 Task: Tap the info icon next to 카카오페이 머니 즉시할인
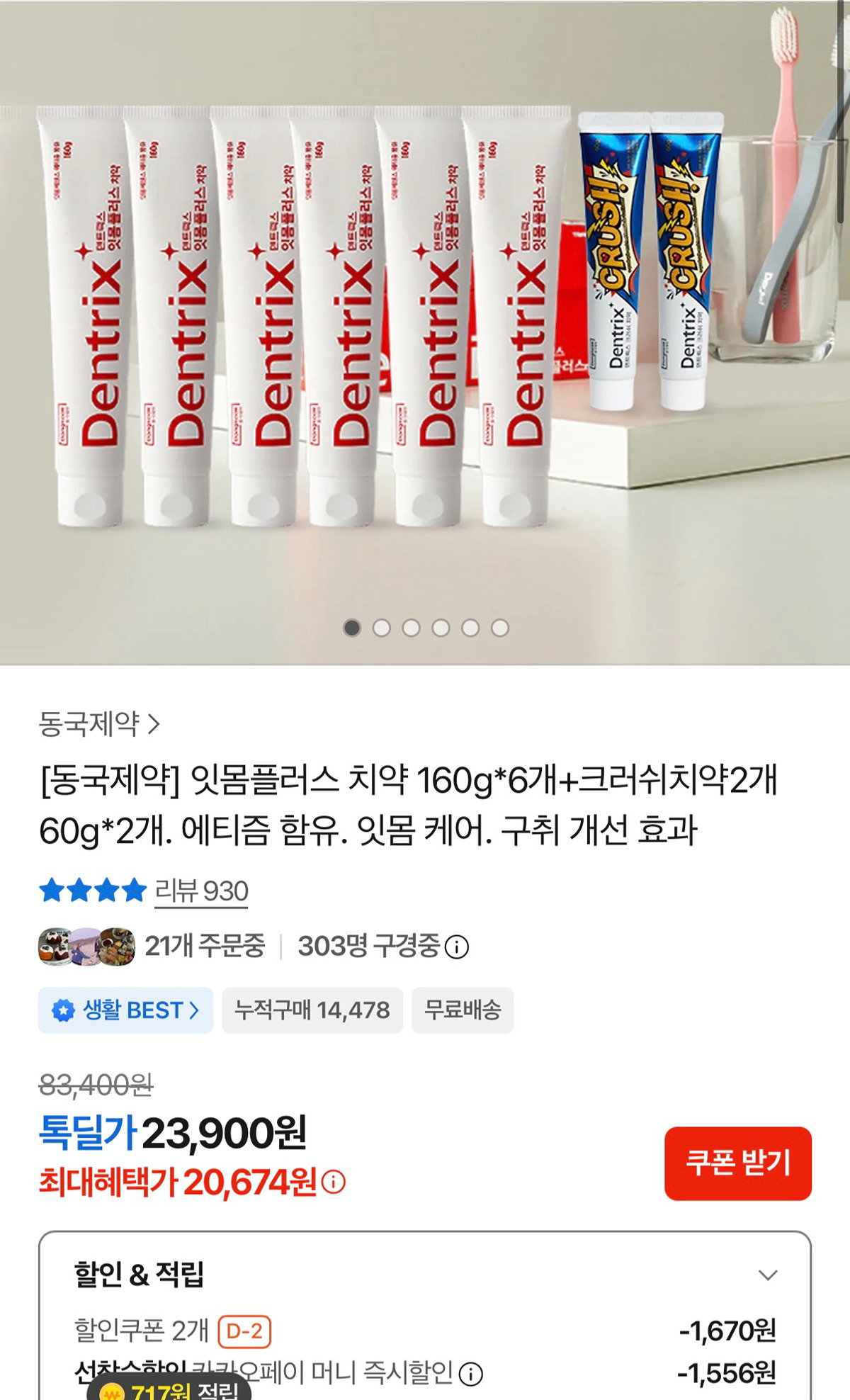click(x=471, y=1374)
